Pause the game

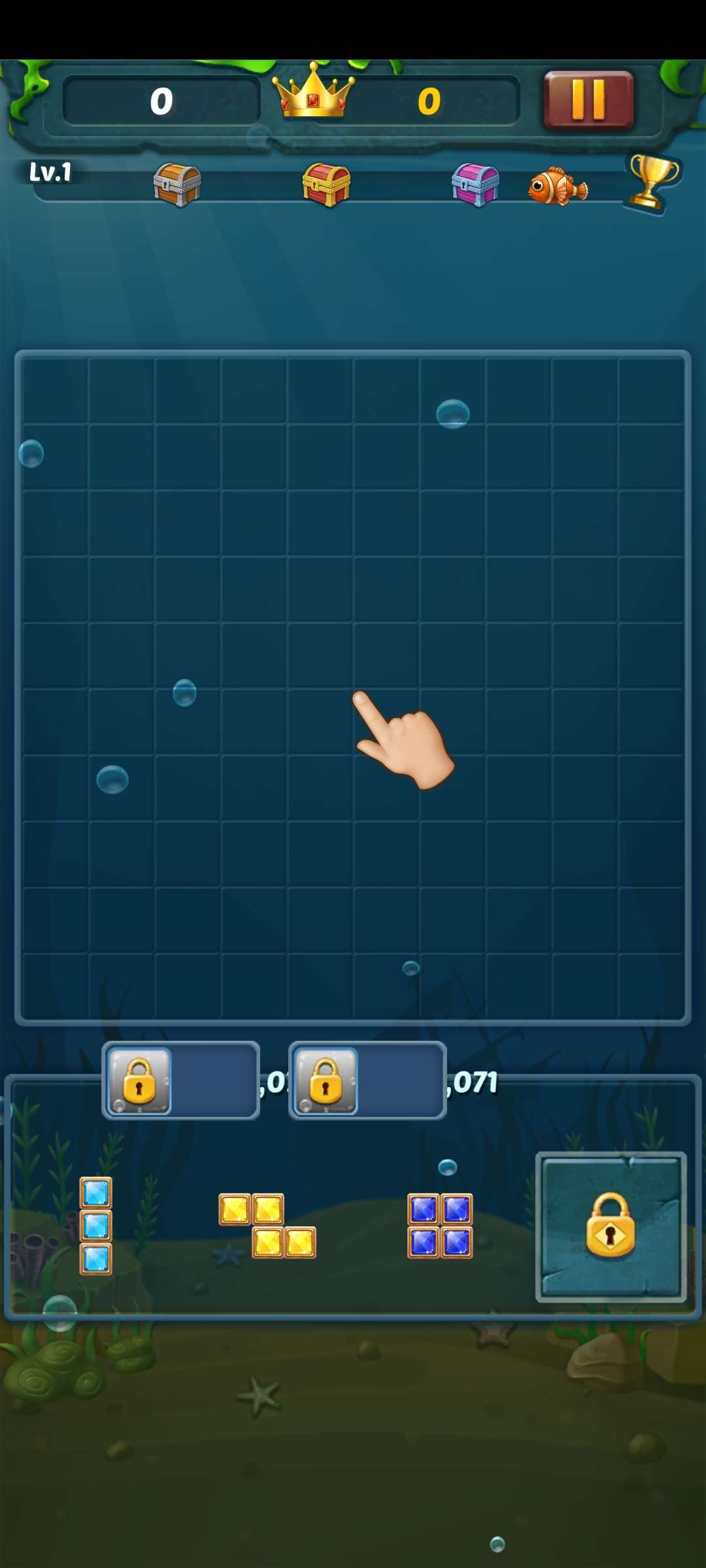coord(588,100)
